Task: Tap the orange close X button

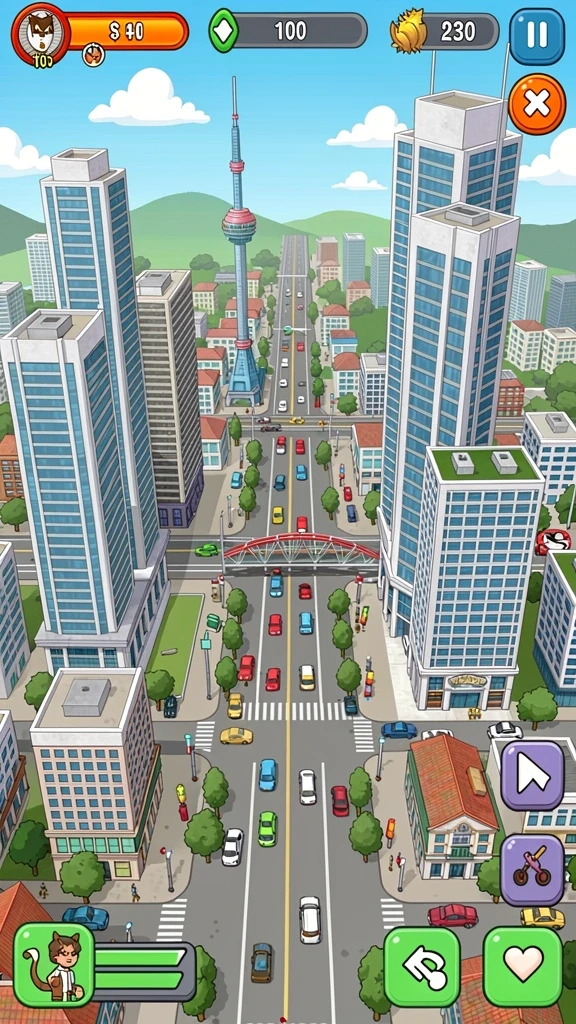Action: (x=537, y=104)
